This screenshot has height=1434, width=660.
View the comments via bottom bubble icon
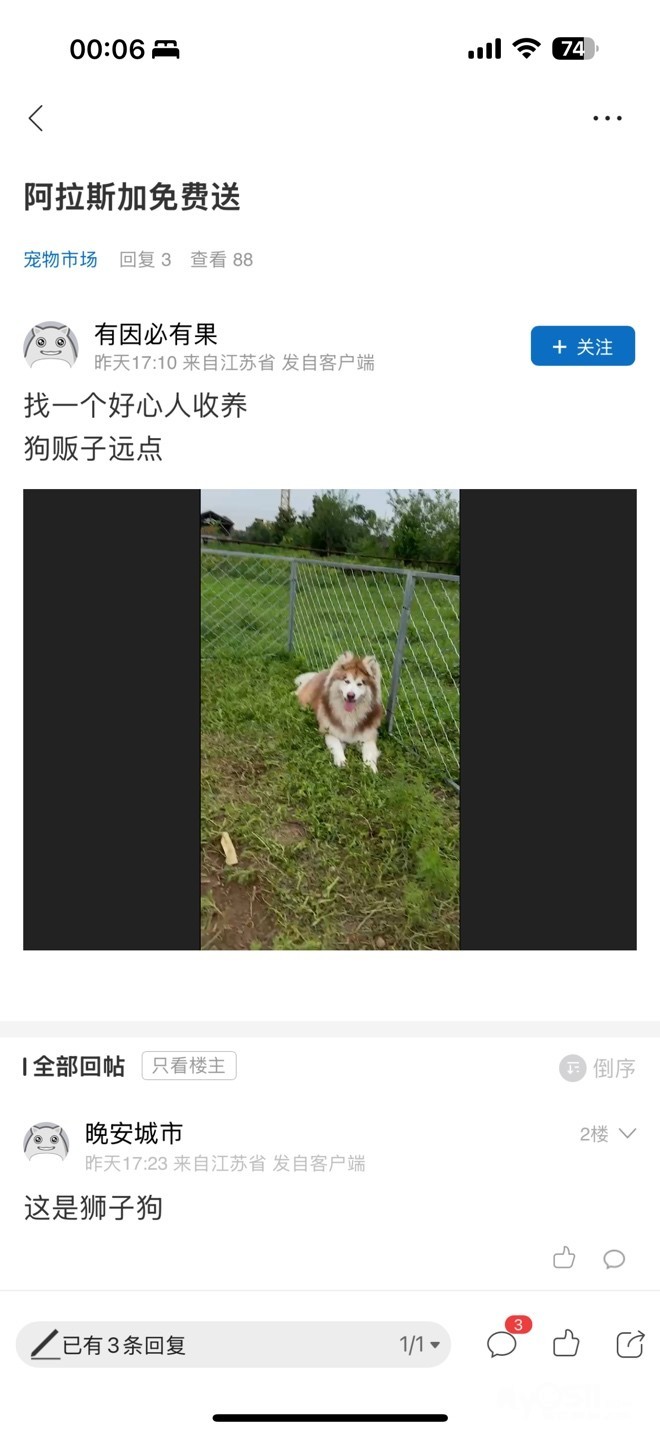coord(503,1343)
